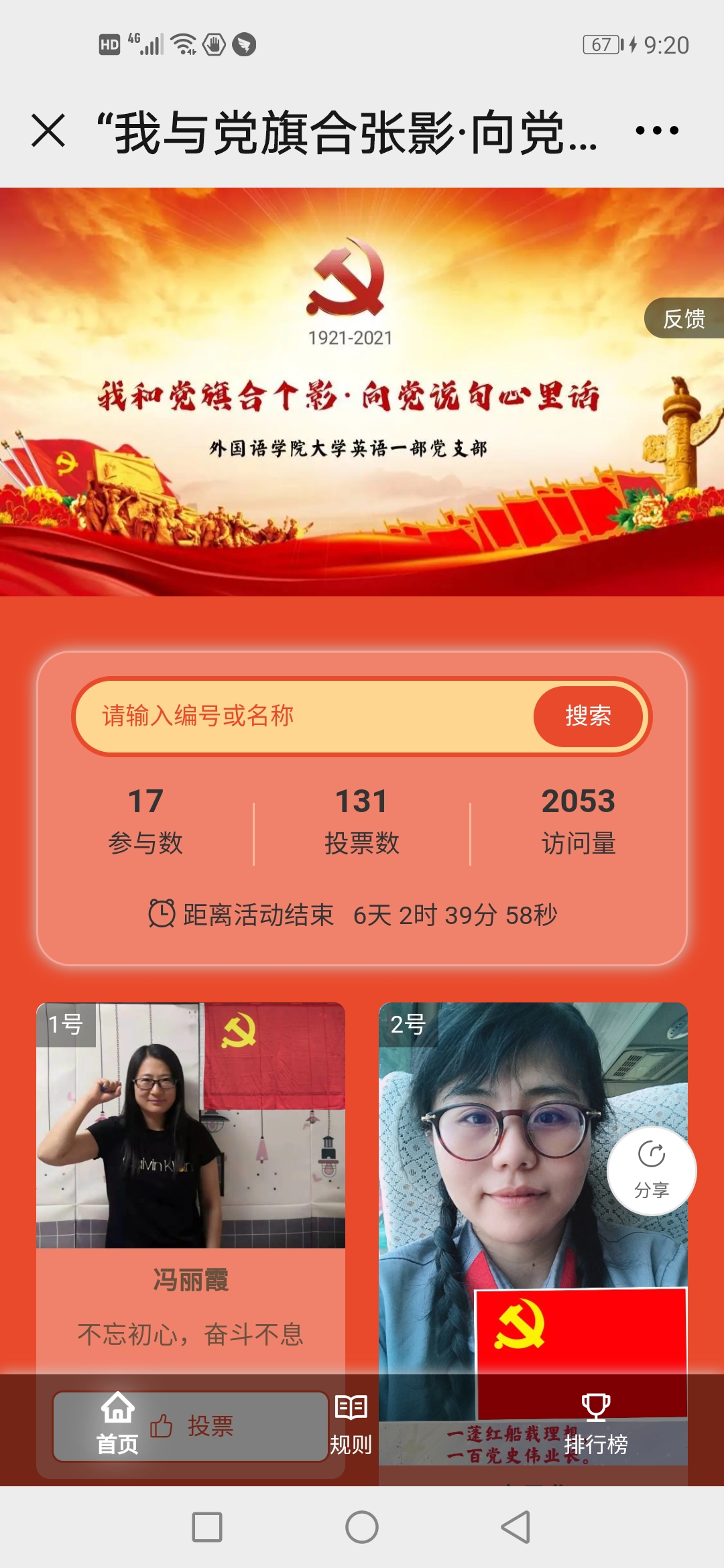
Task: Tap the floating 分享 share button
Action: (x=652, y=1171)
